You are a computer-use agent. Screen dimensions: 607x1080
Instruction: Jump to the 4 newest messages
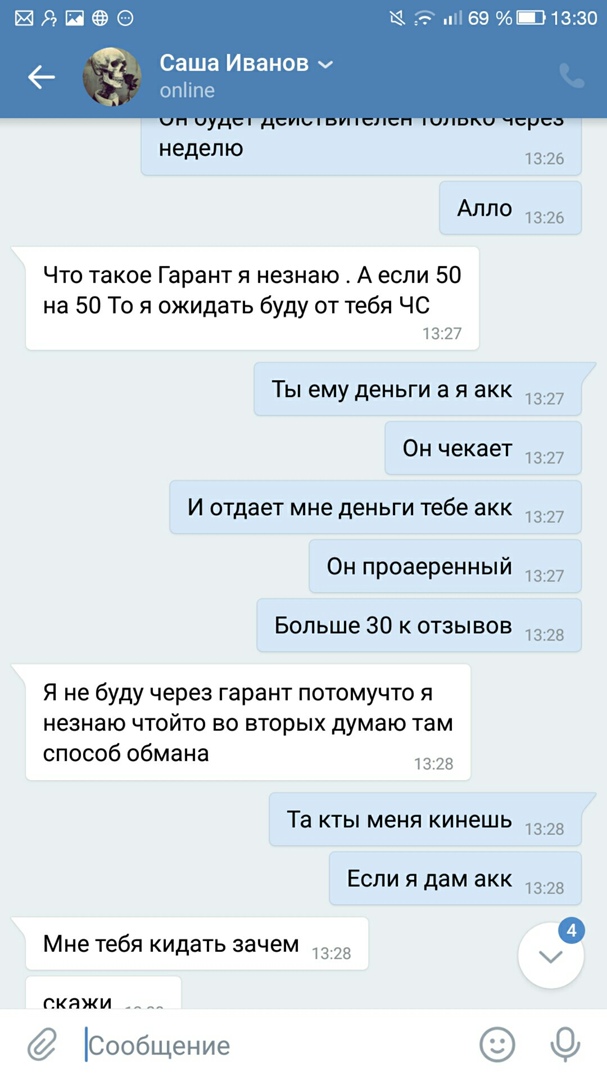[x=551, y=955]
